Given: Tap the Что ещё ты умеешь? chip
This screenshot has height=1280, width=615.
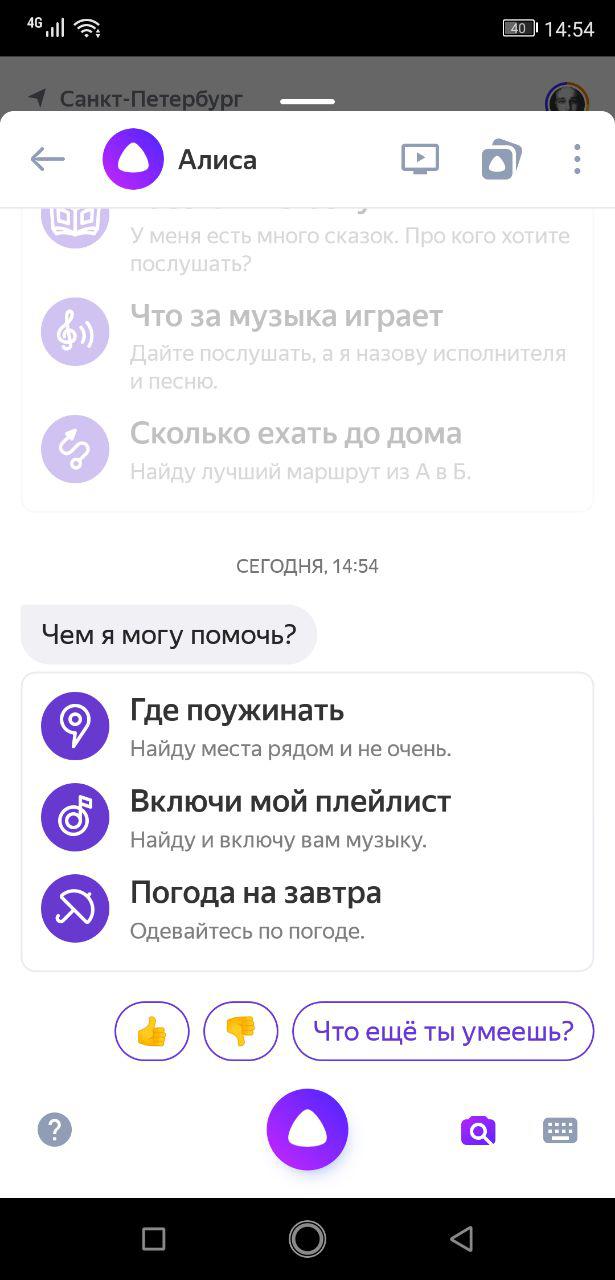Looking at the screenshot, I should [443, 1031].
